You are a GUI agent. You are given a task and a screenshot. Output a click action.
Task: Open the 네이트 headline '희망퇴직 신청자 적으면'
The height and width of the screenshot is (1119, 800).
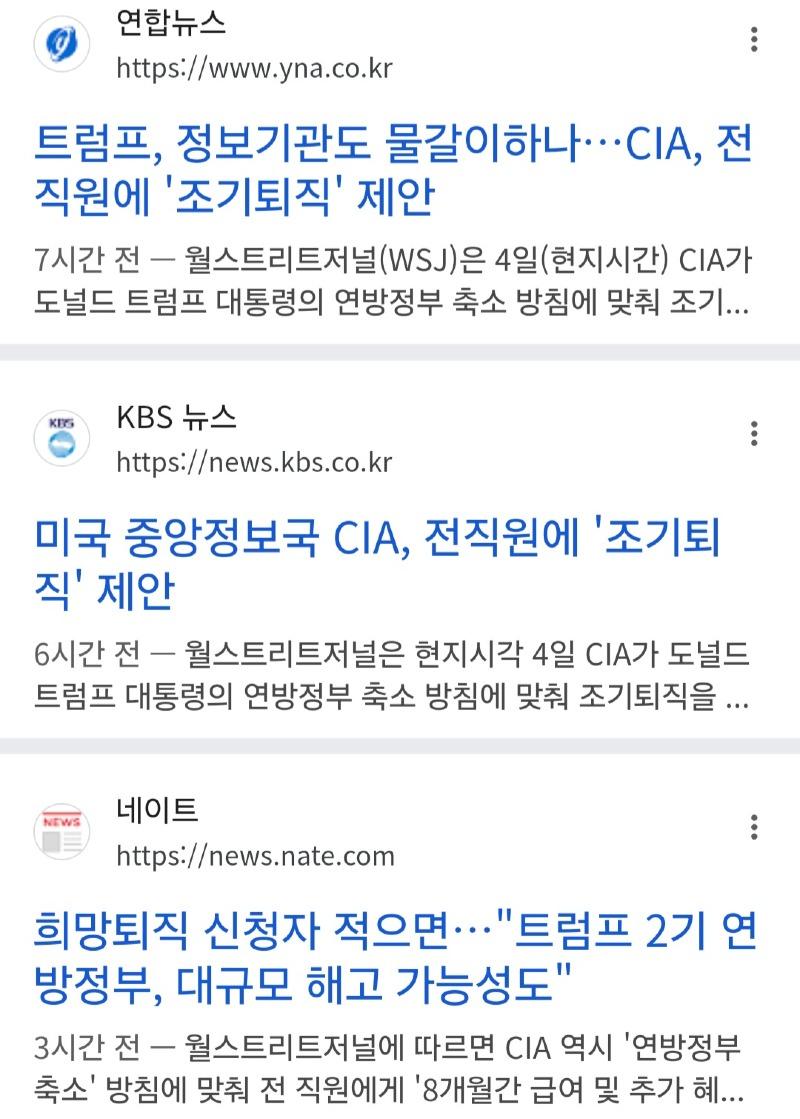(394, 957)
